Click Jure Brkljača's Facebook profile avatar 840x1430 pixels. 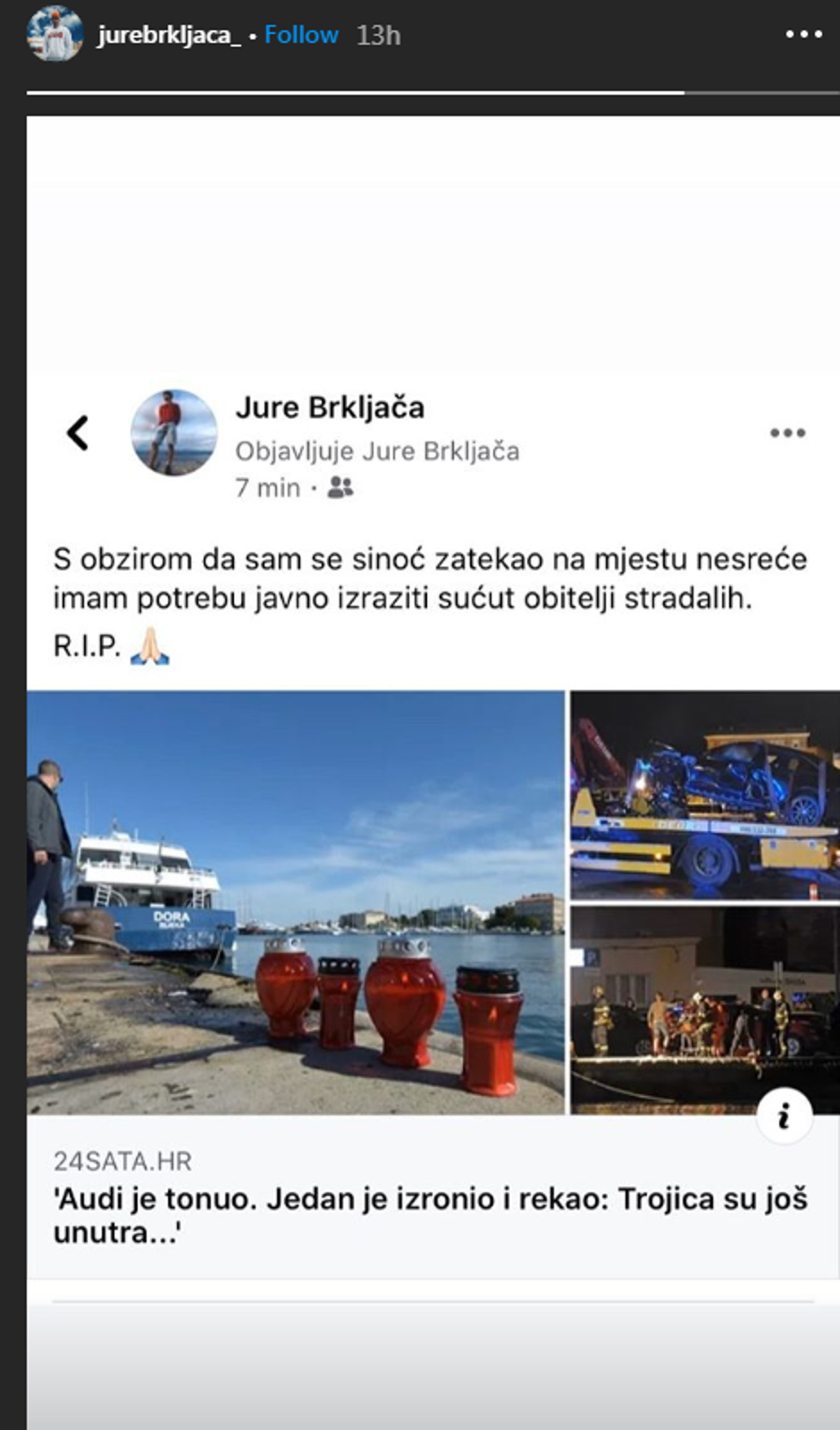pos(174,432)
